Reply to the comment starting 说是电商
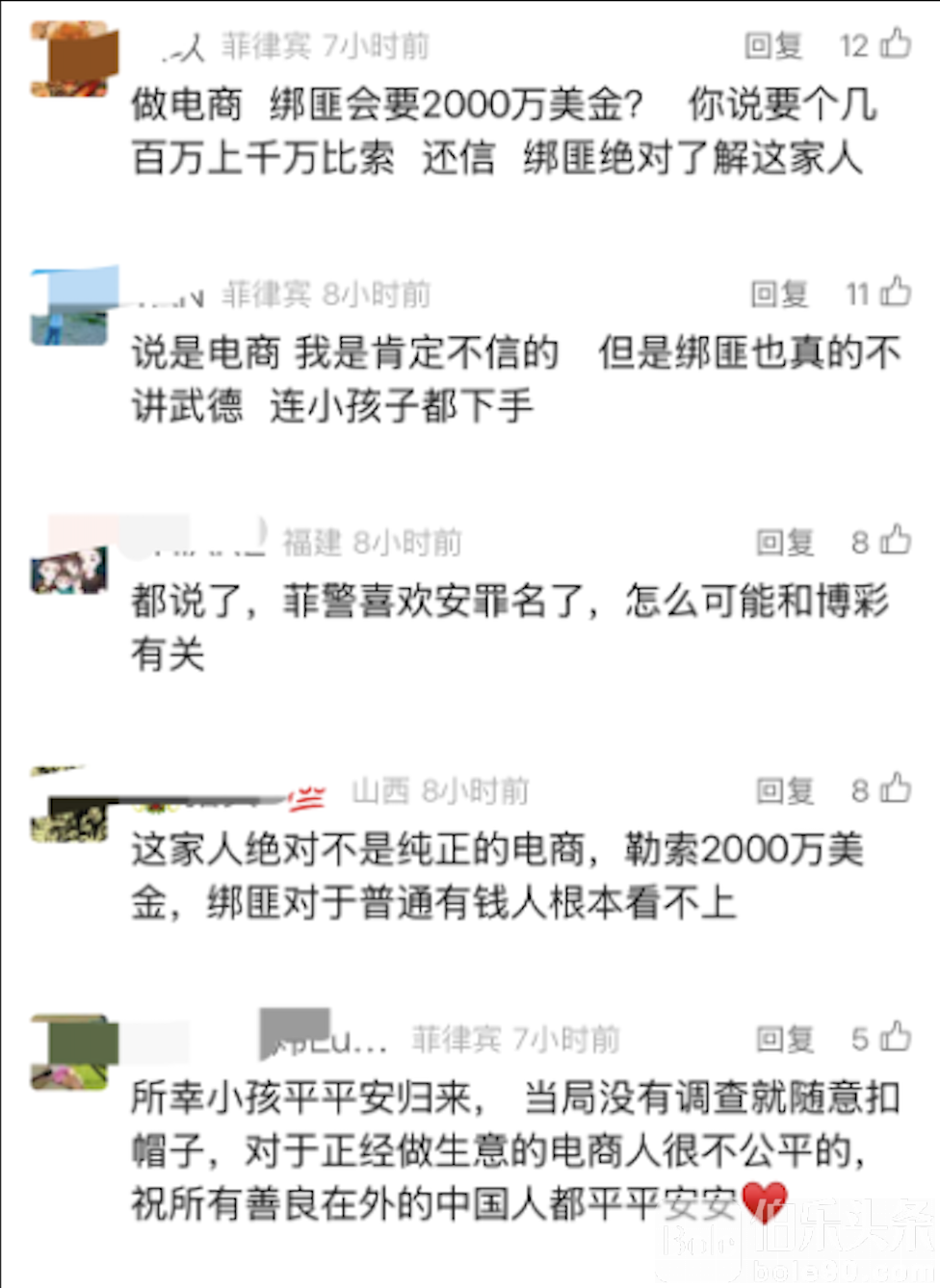 click(x=779, y=294)
